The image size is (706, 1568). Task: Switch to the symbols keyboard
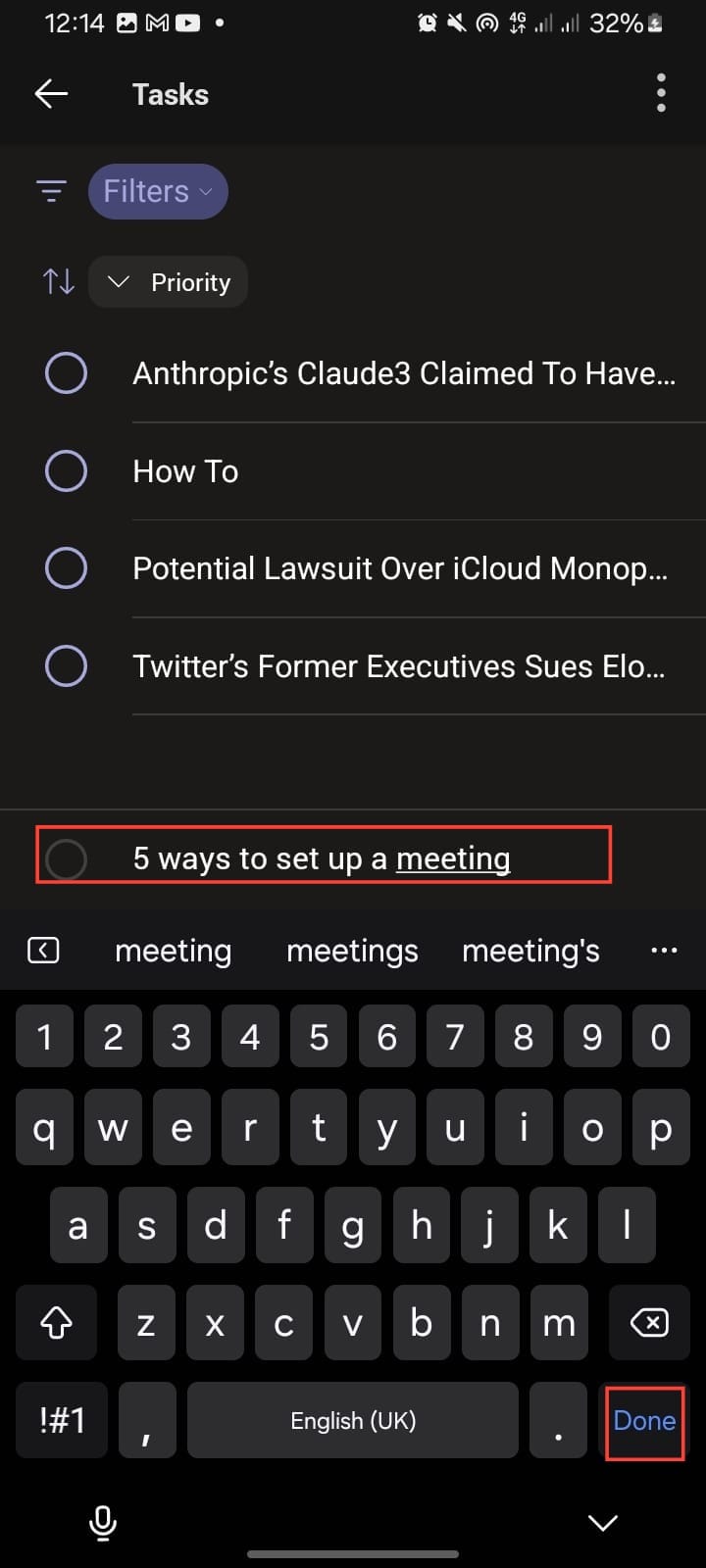62,1420
